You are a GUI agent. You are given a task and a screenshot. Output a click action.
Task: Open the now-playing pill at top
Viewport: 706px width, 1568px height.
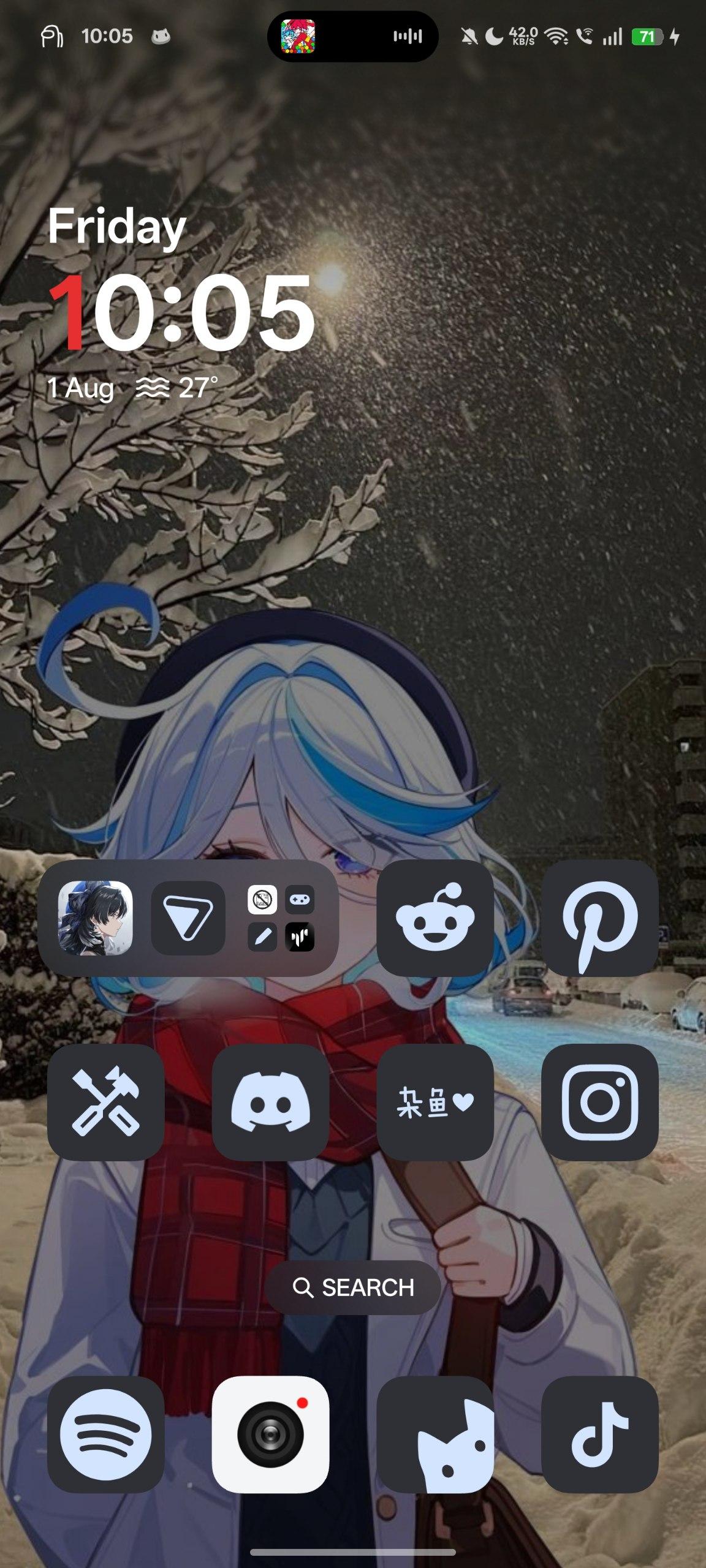(x=353, y=36)
